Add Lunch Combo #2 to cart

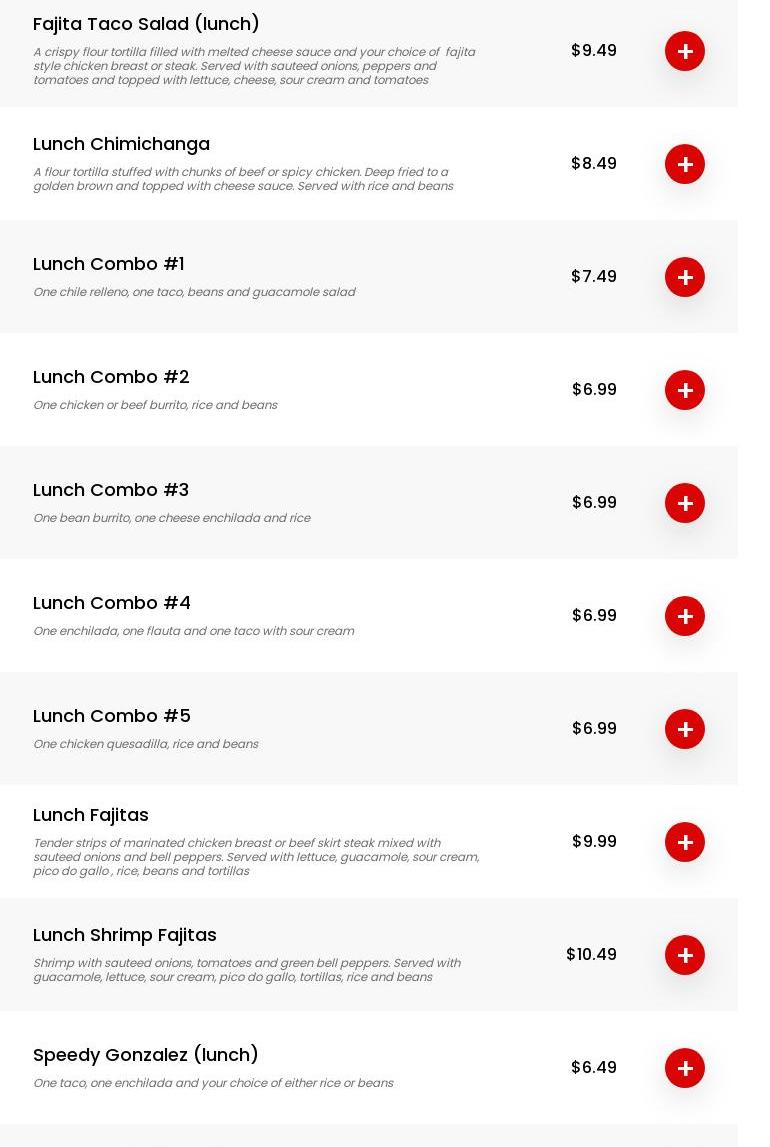(x=685, y=390)
